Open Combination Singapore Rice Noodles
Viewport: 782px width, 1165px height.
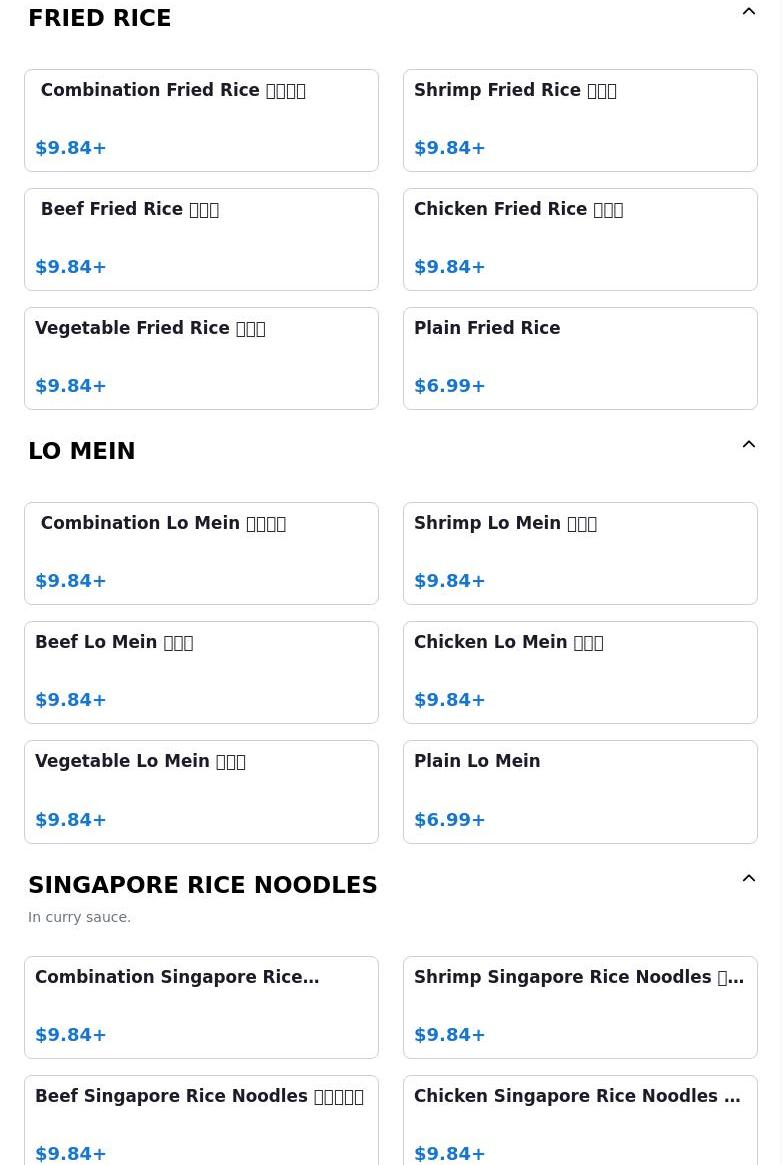point(201,1007)
